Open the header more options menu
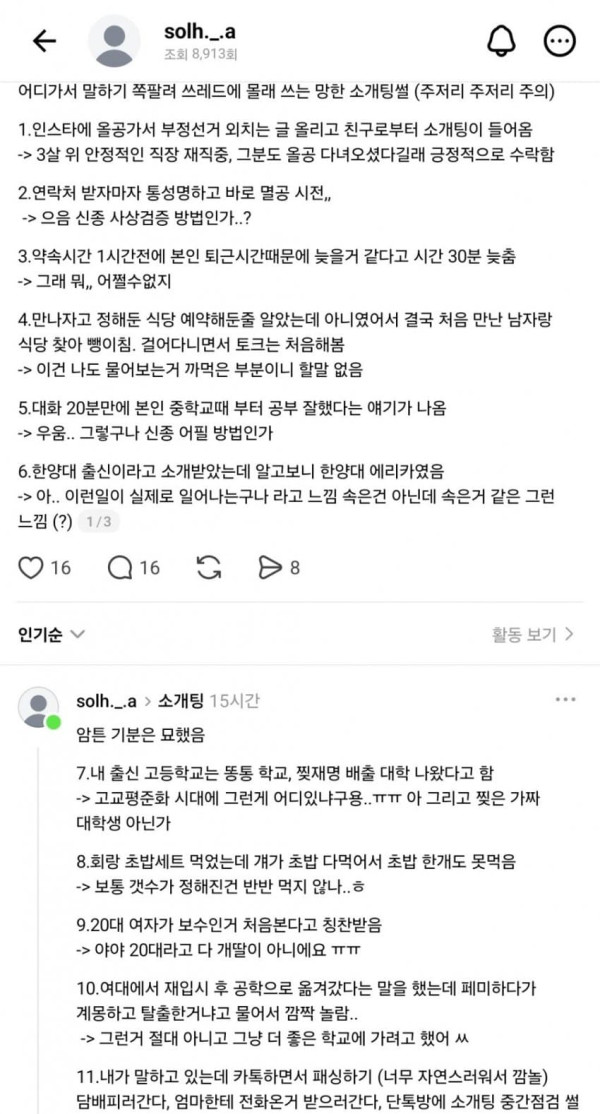This screenshot has height=1114, width=600. (560, 41)
